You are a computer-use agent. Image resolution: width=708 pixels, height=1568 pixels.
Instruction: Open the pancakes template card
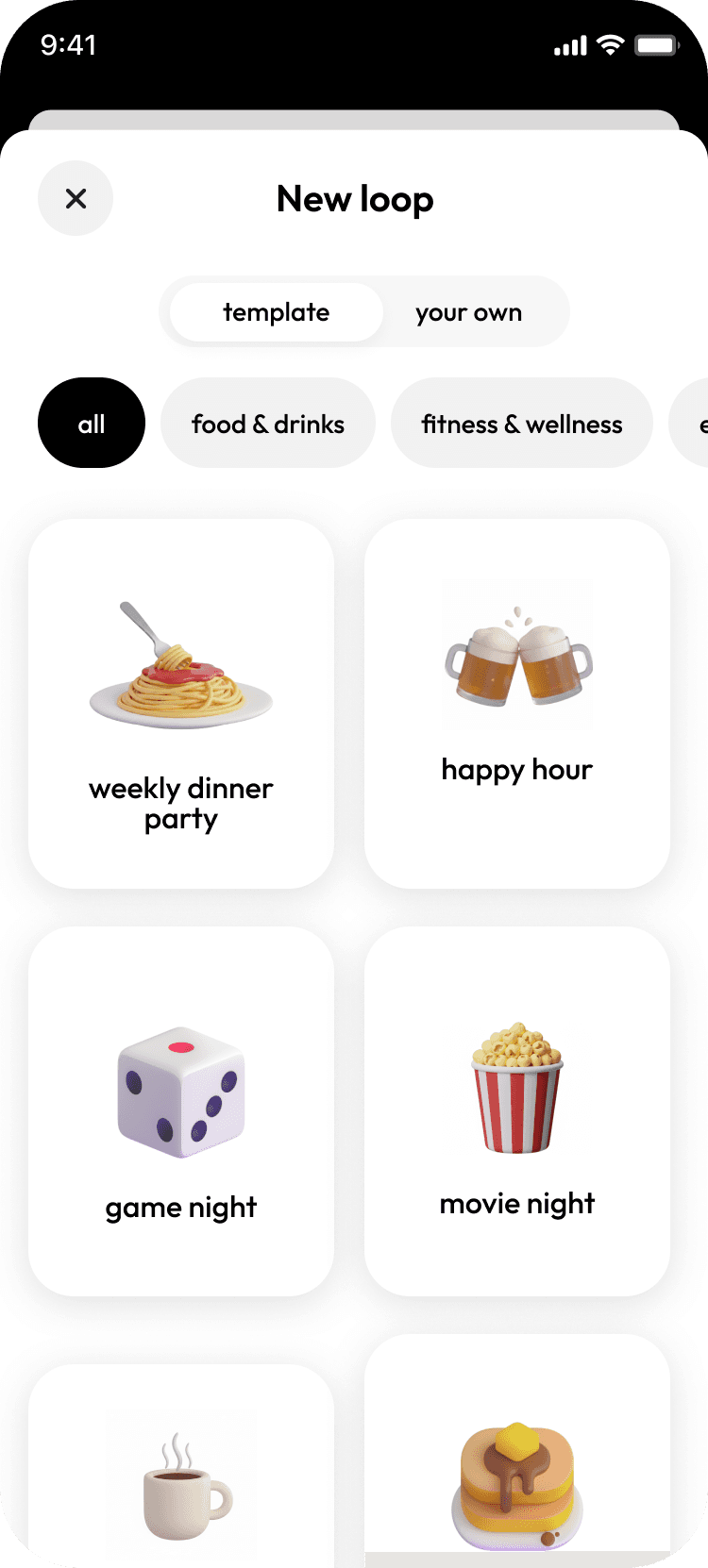517,1450
